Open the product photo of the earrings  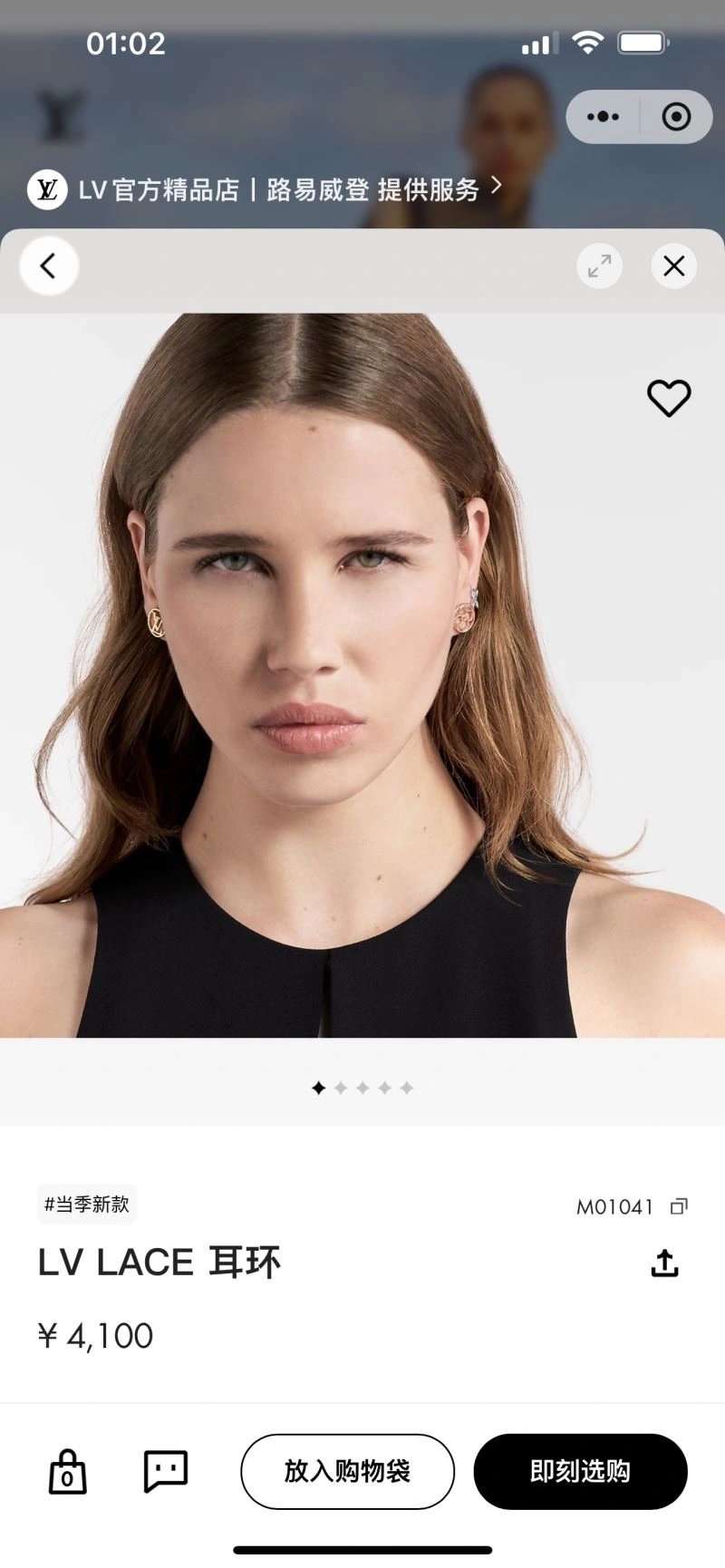click(362, 675)
